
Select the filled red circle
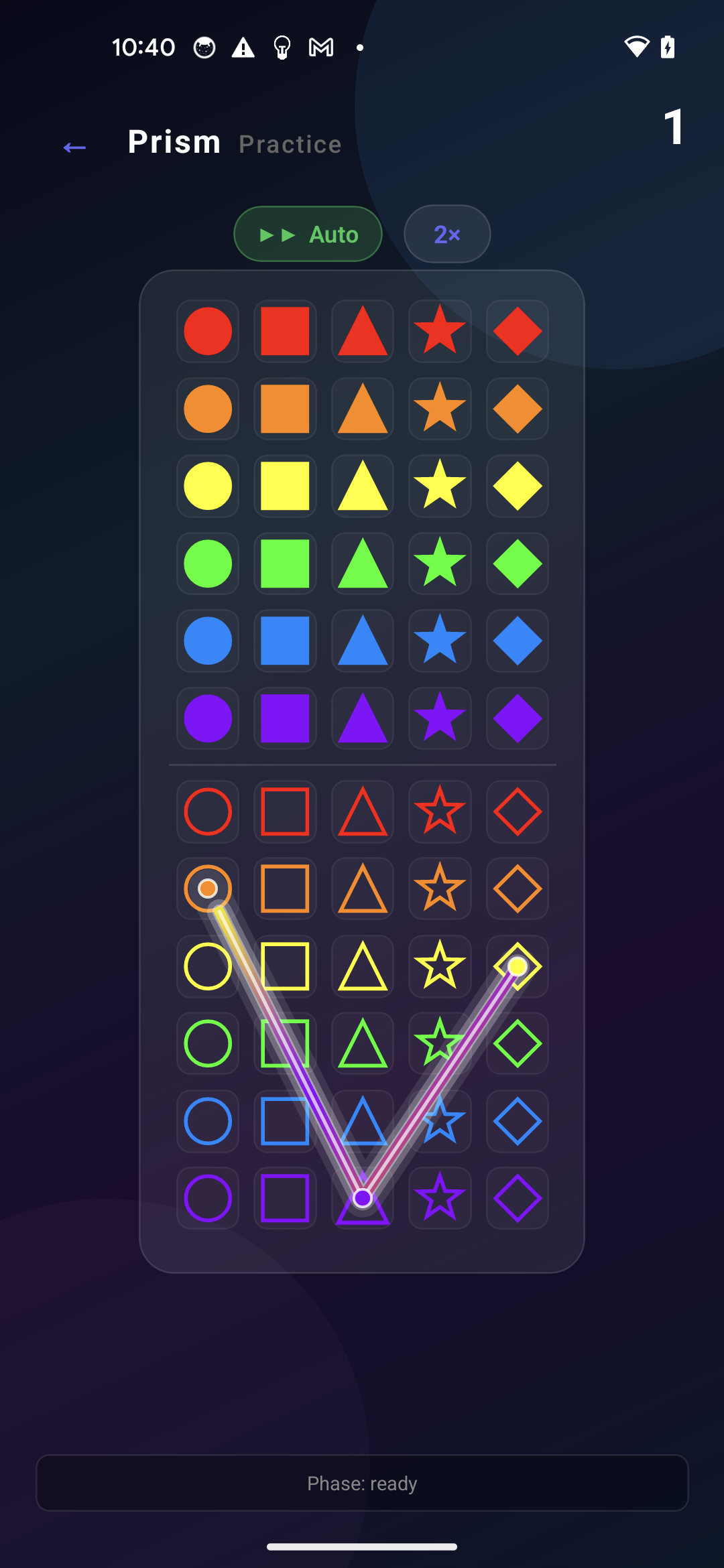(208, 331)
